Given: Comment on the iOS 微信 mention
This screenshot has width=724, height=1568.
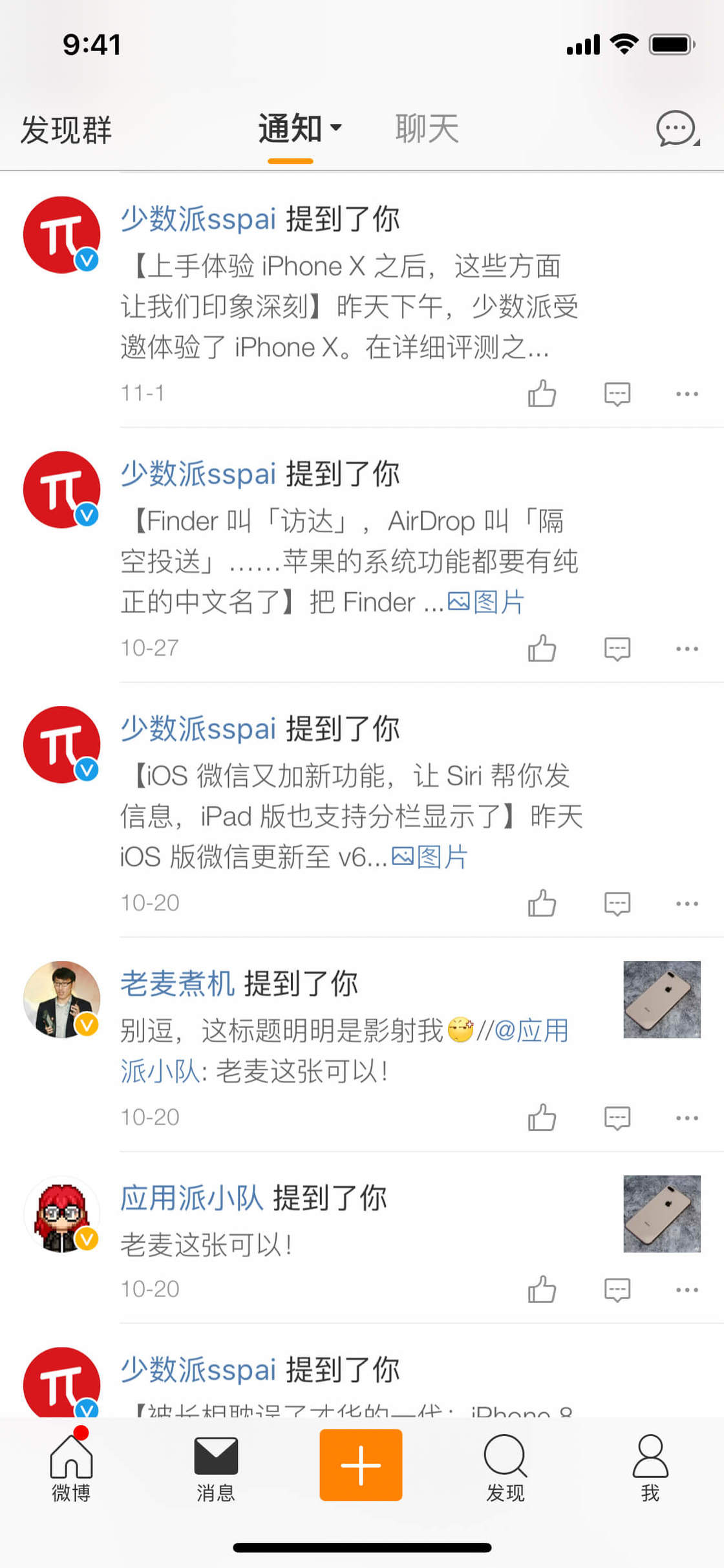Looking at the screenshot, I should tap(617, 903).
